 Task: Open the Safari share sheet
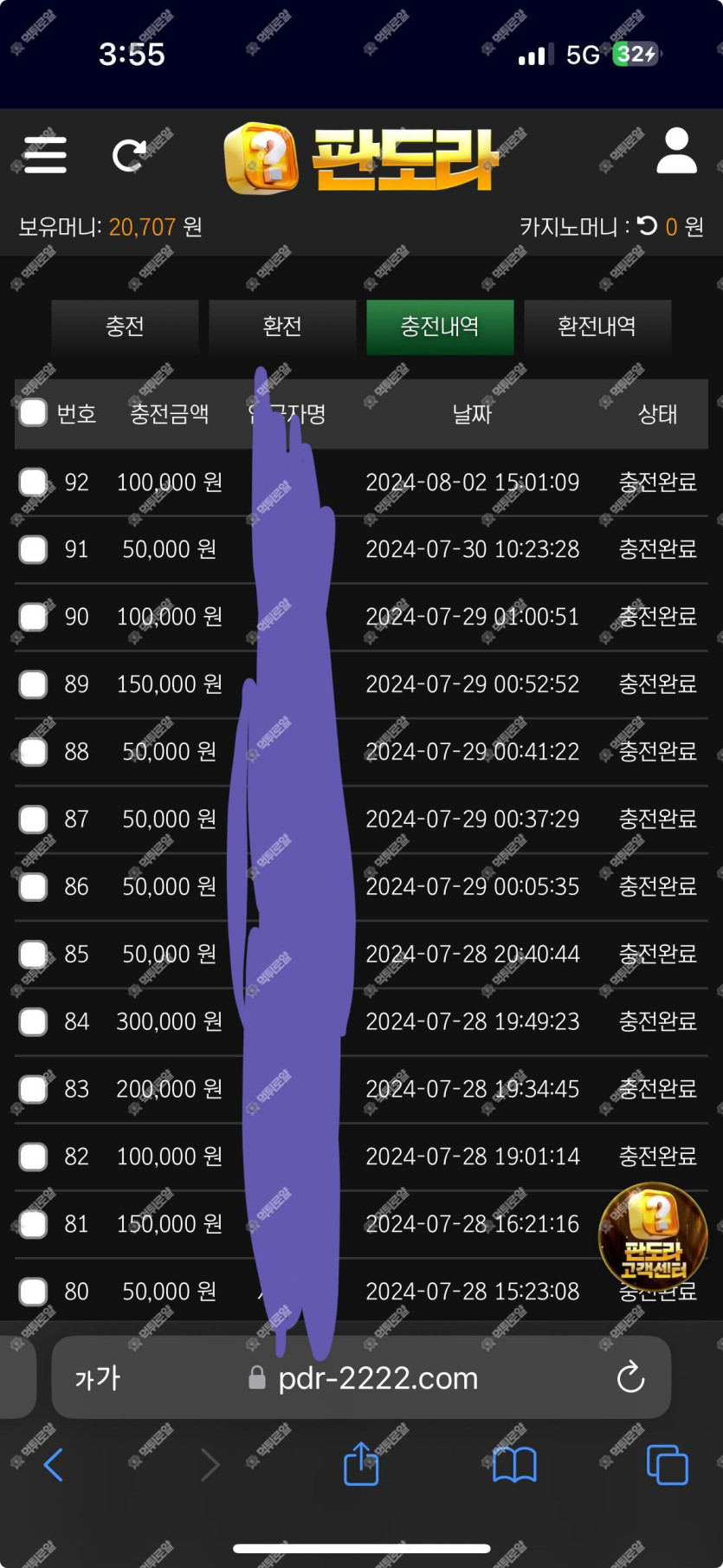pos(361,1463)
